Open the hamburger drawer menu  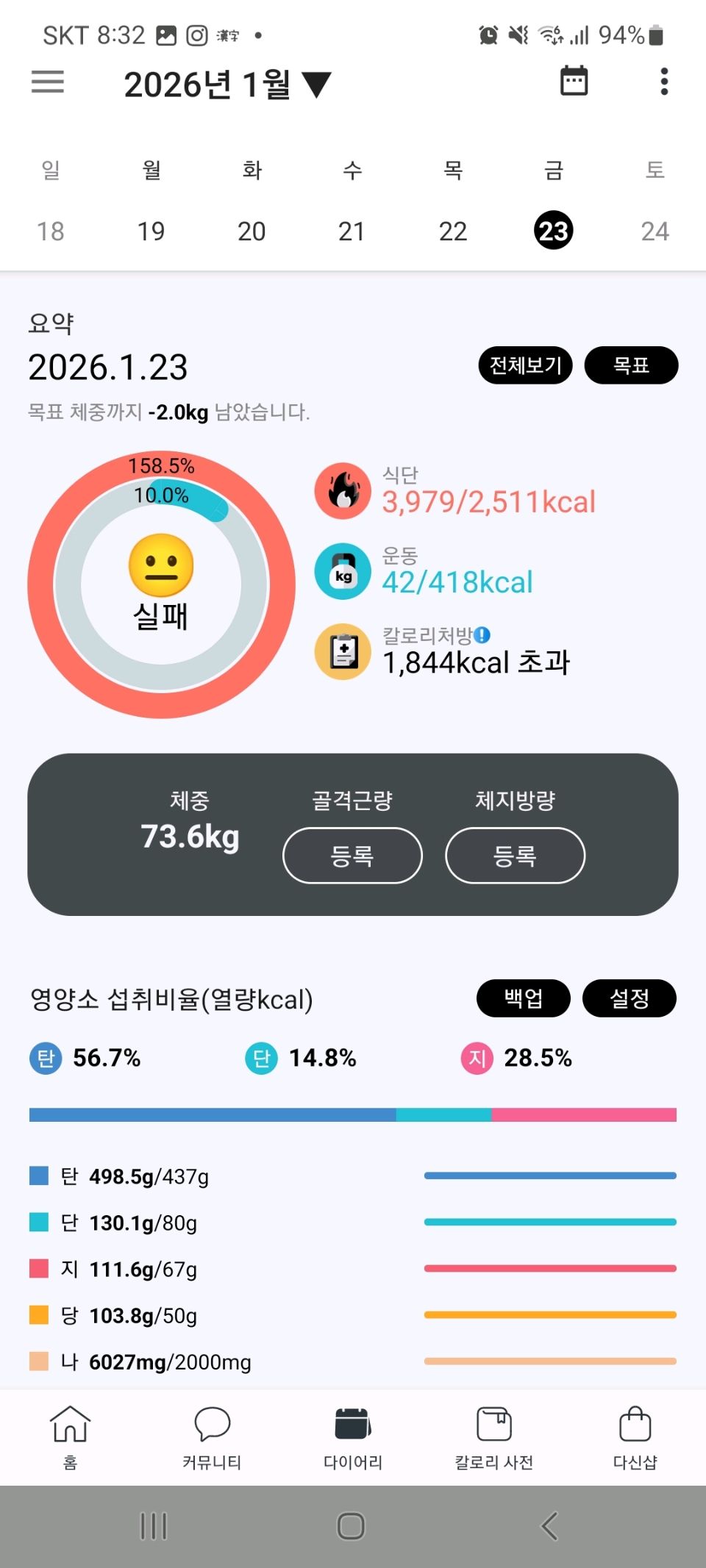pos(48,82)
